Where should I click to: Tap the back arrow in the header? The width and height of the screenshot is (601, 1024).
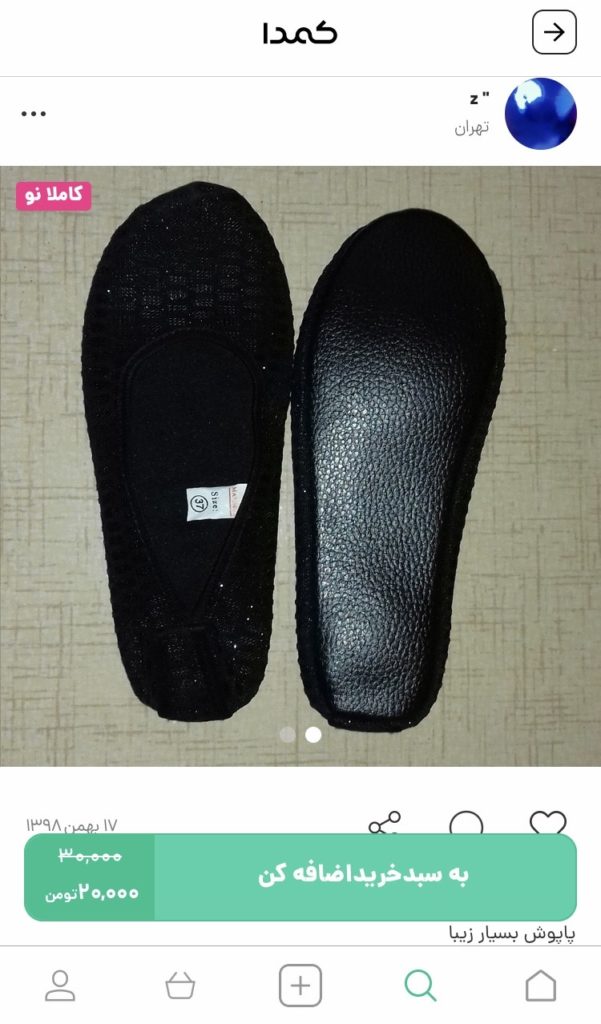(553, 33)
